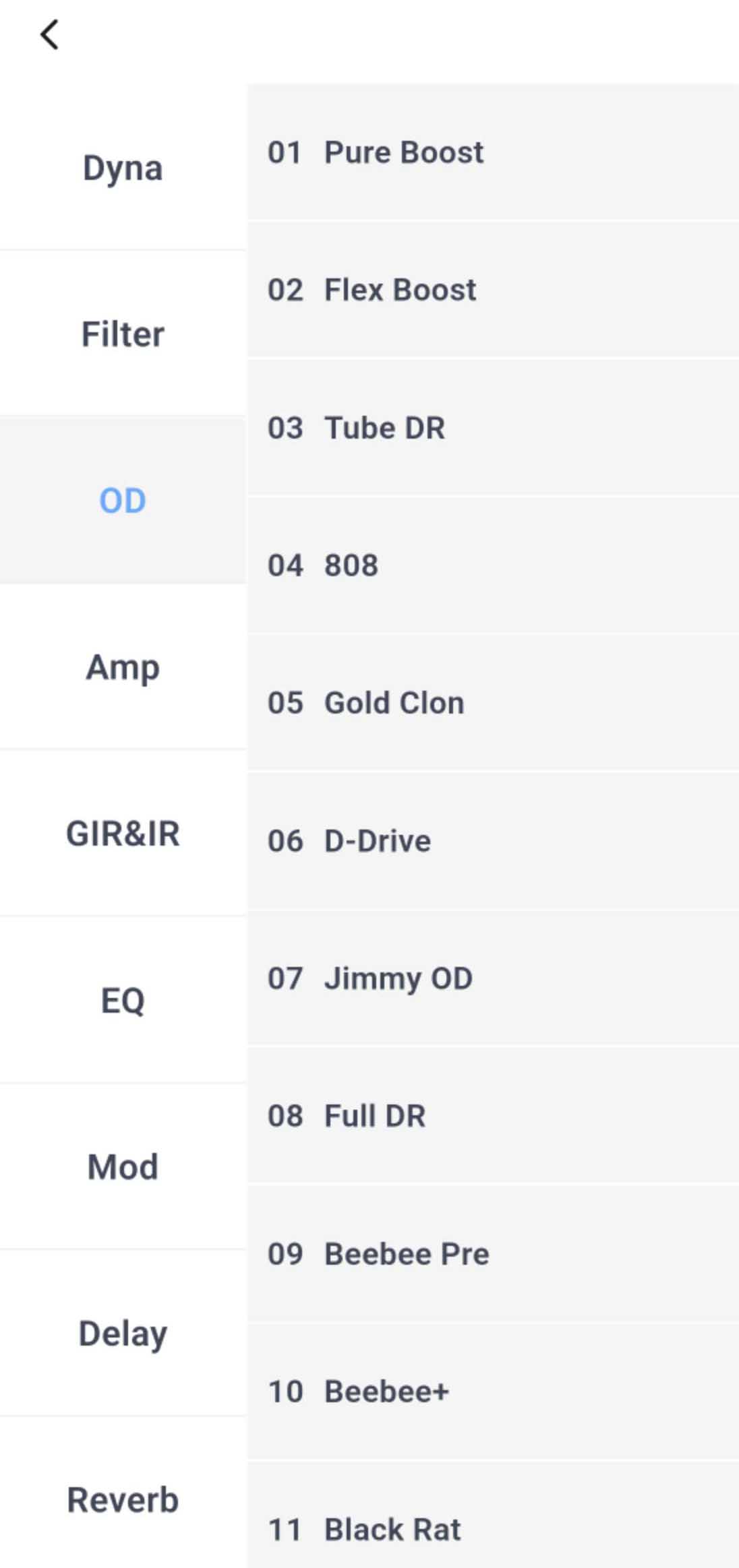739x1568 pixels.
Task: Open the Mod effects category
Action: [x=123, y=1166]
